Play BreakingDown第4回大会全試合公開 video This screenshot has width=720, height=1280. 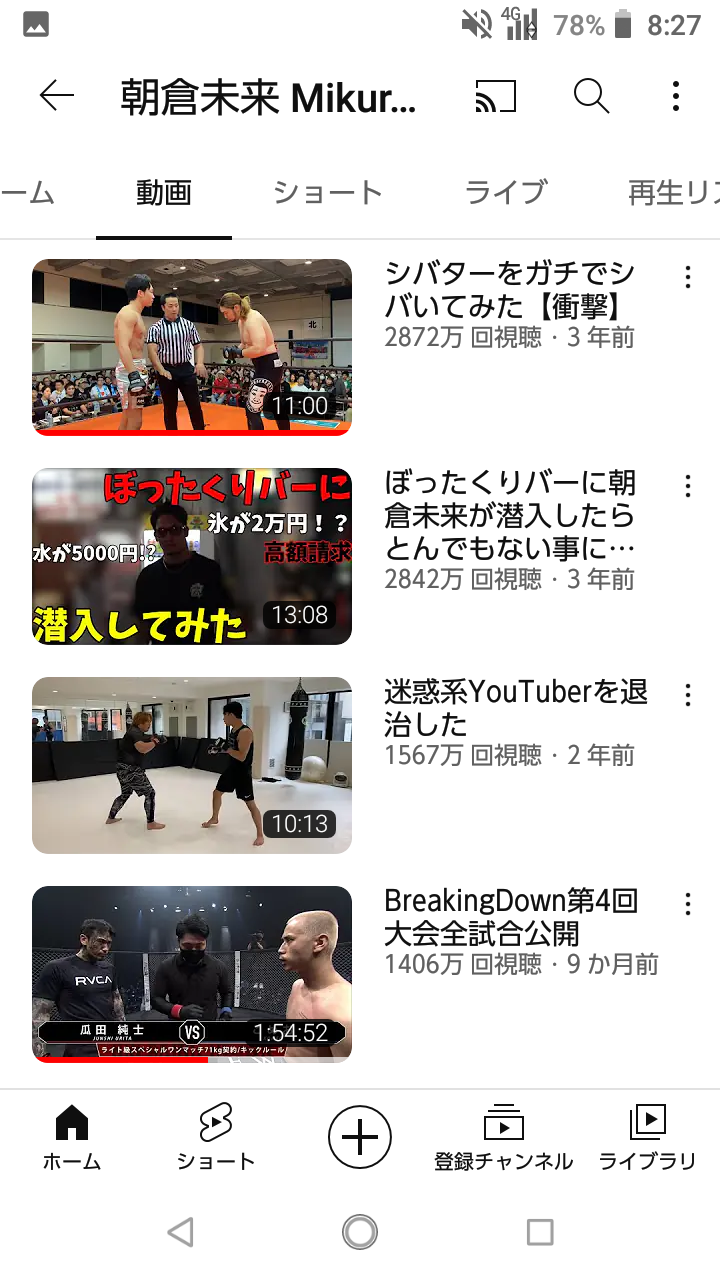point(192,974)
